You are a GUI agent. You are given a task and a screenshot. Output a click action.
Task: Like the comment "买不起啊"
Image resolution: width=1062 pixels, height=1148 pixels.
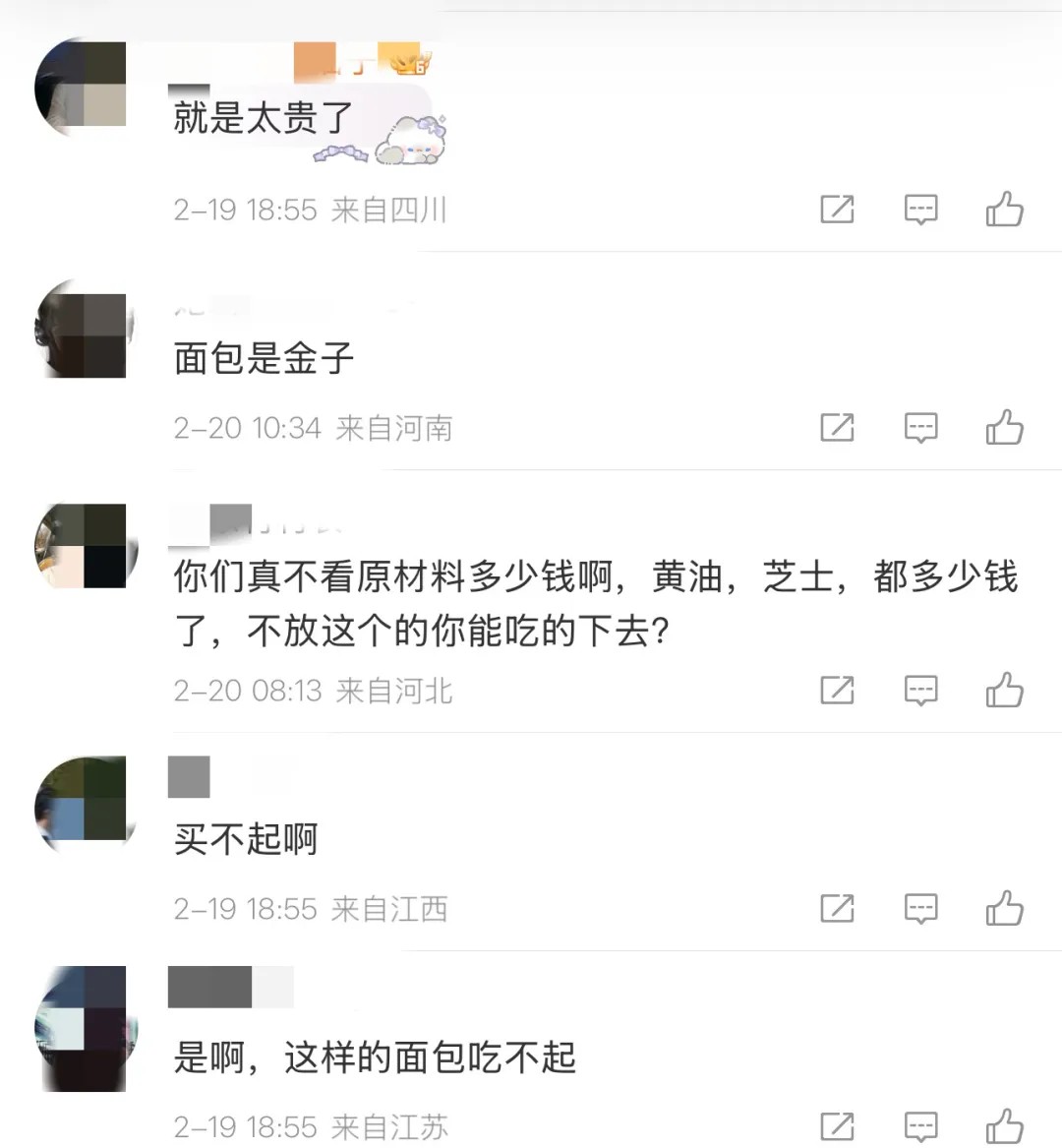[x=1005, y=908]
